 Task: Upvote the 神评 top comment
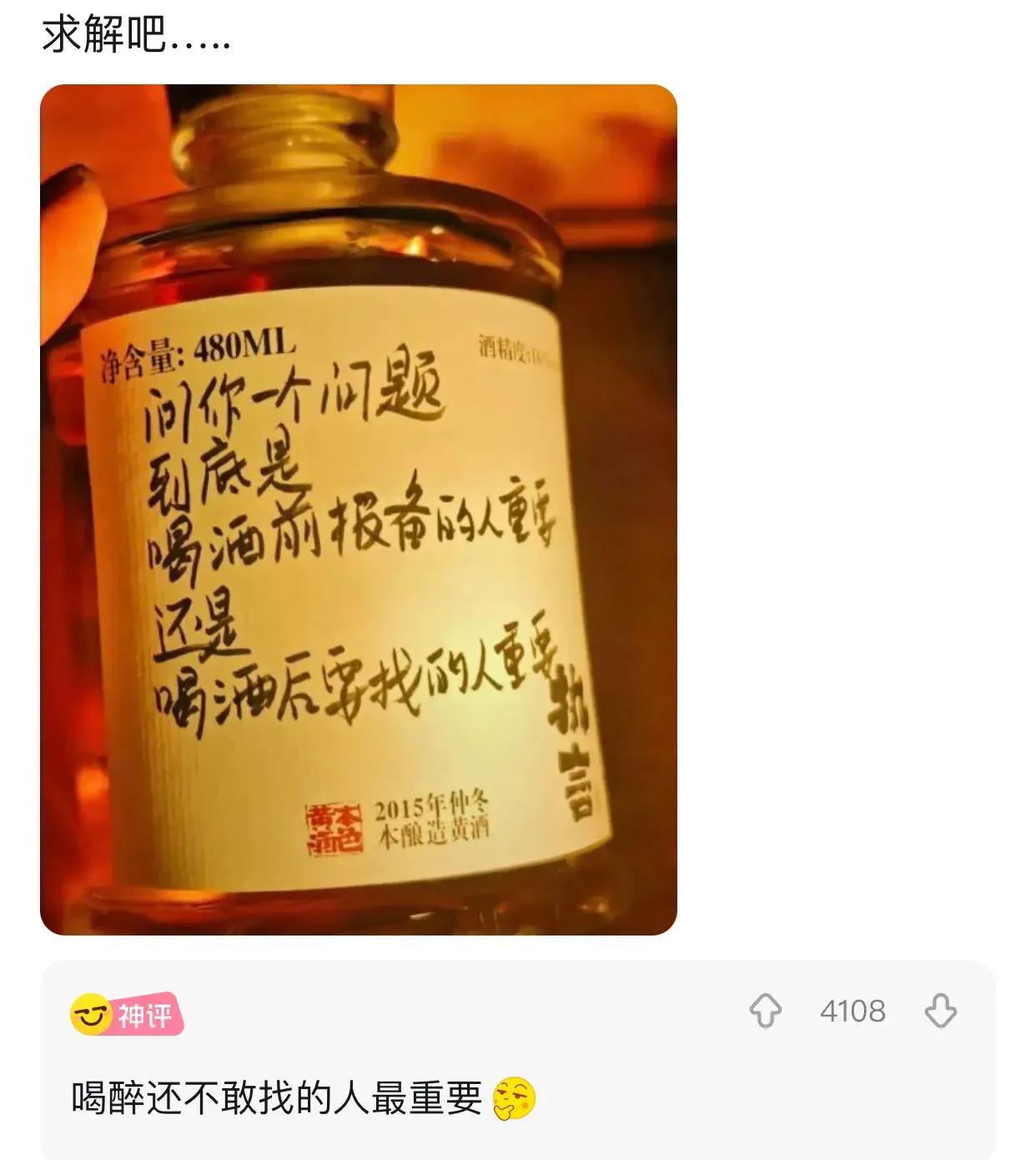pyautogui.click(x=765, y=1011)
